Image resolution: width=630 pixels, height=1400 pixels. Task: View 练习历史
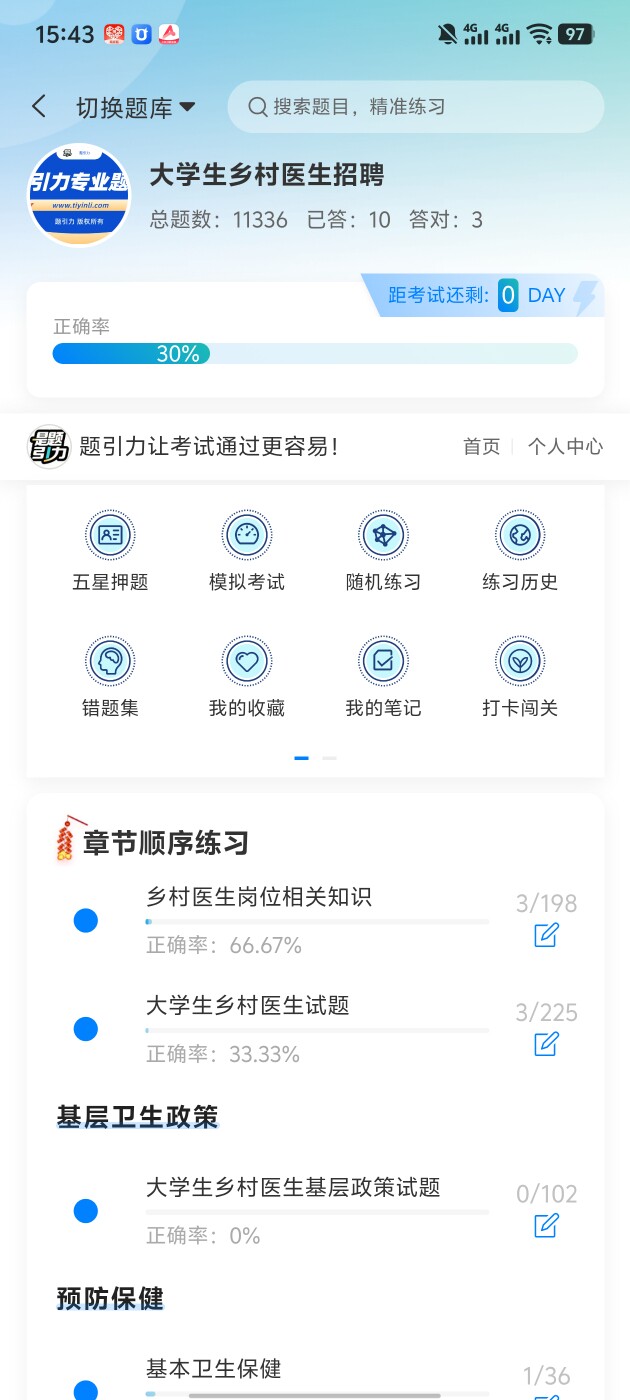pos(519,551)
